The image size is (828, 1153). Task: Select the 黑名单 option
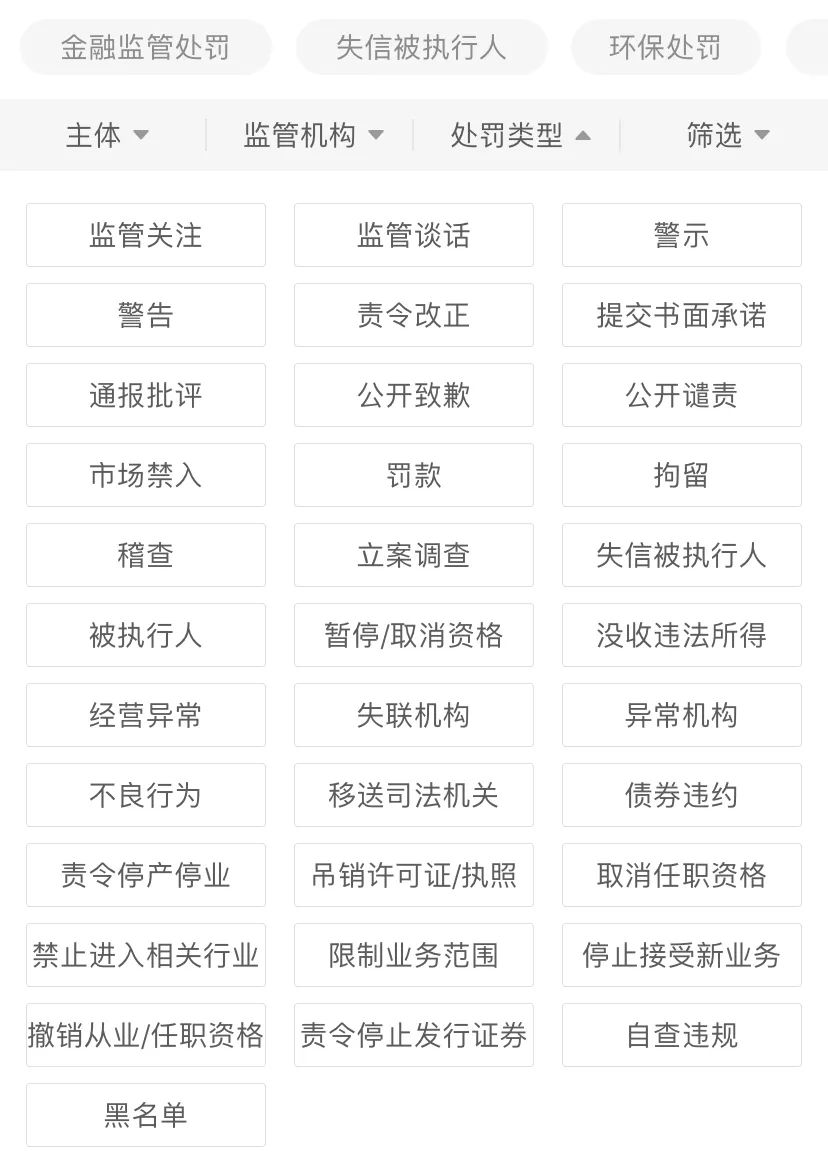[x=146, y=1115]
